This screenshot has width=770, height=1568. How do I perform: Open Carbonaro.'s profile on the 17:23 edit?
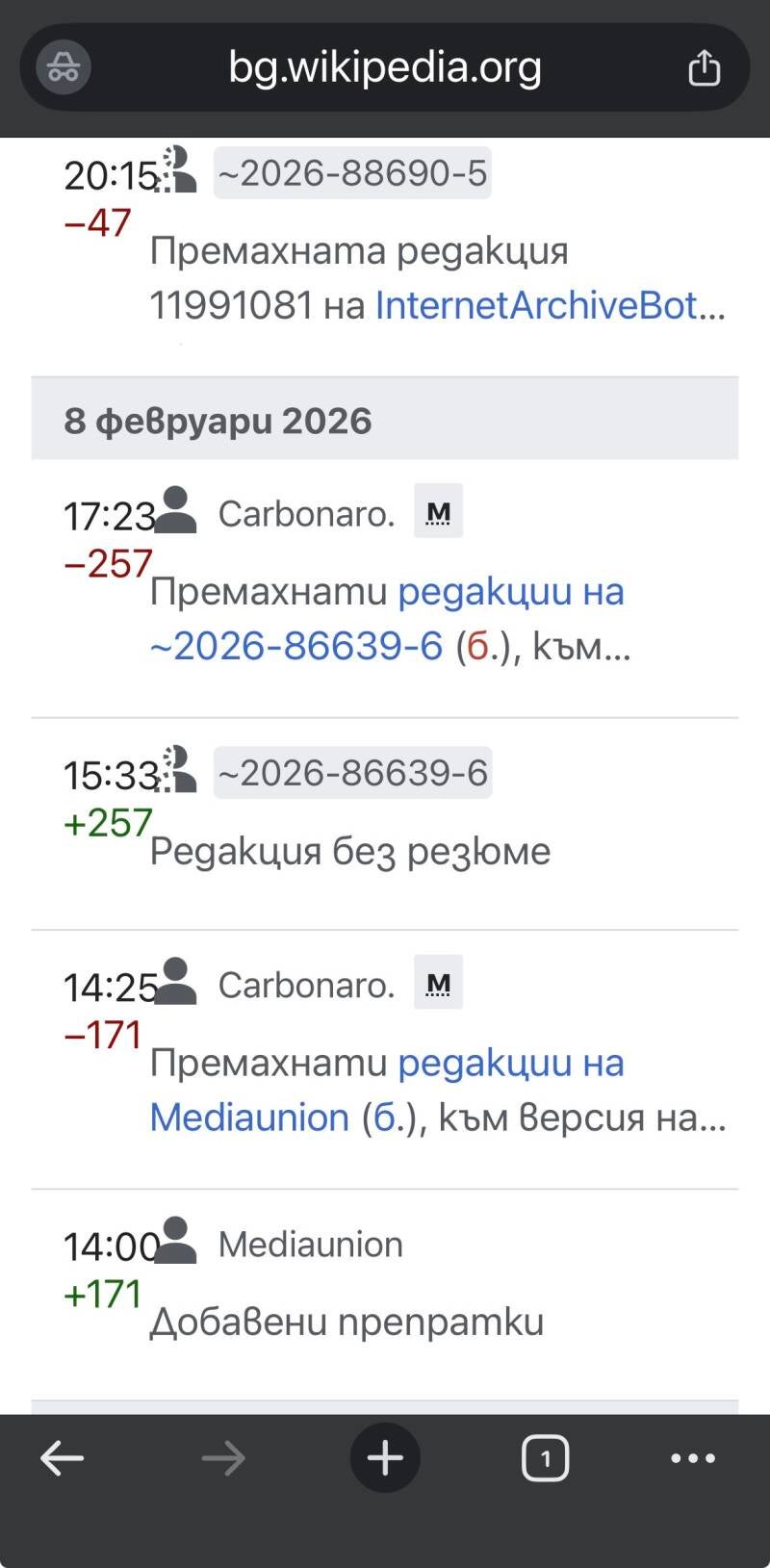point(306,514)
